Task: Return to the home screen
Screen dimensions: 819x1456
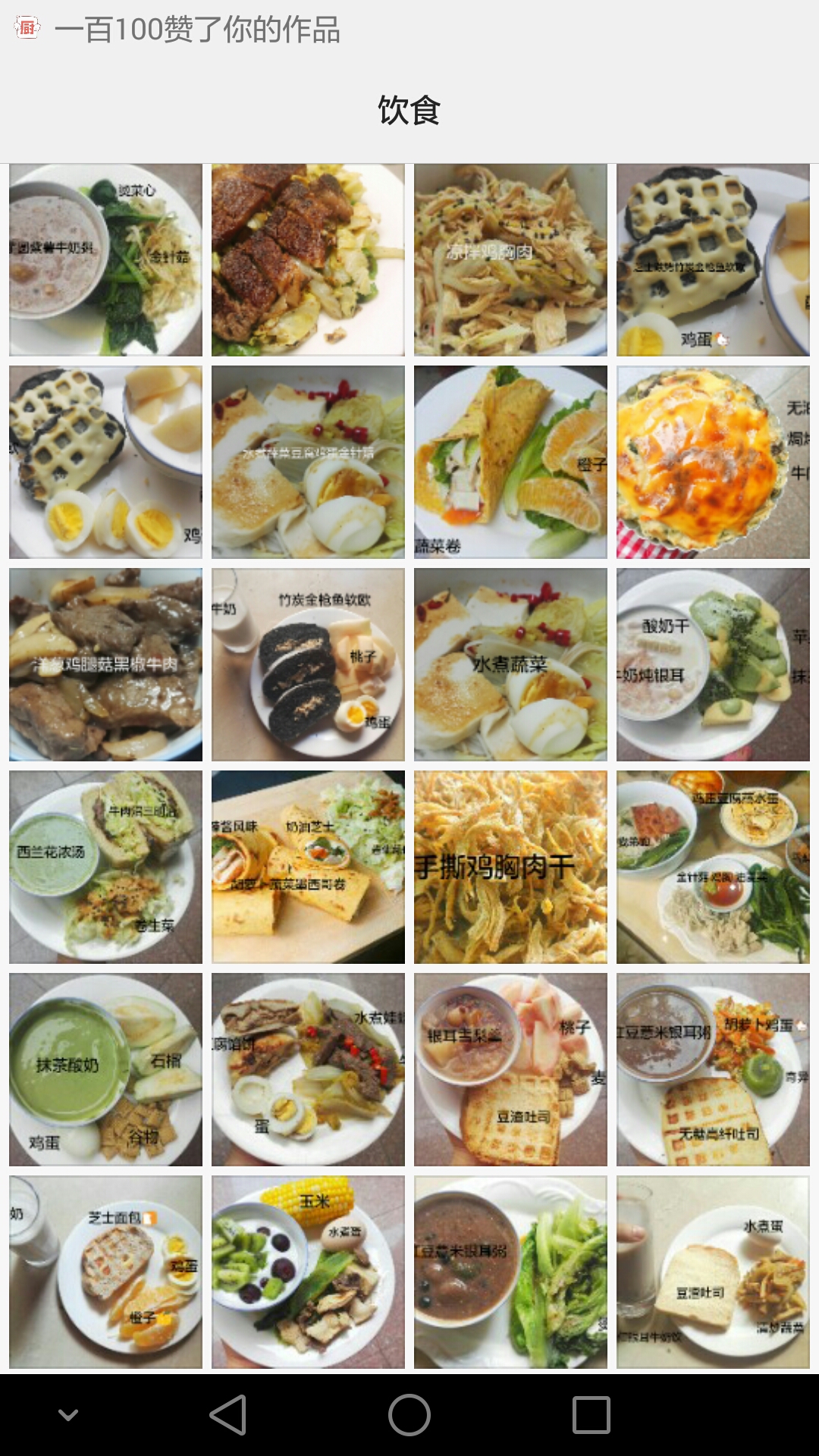Action: tap(409, 1415)
